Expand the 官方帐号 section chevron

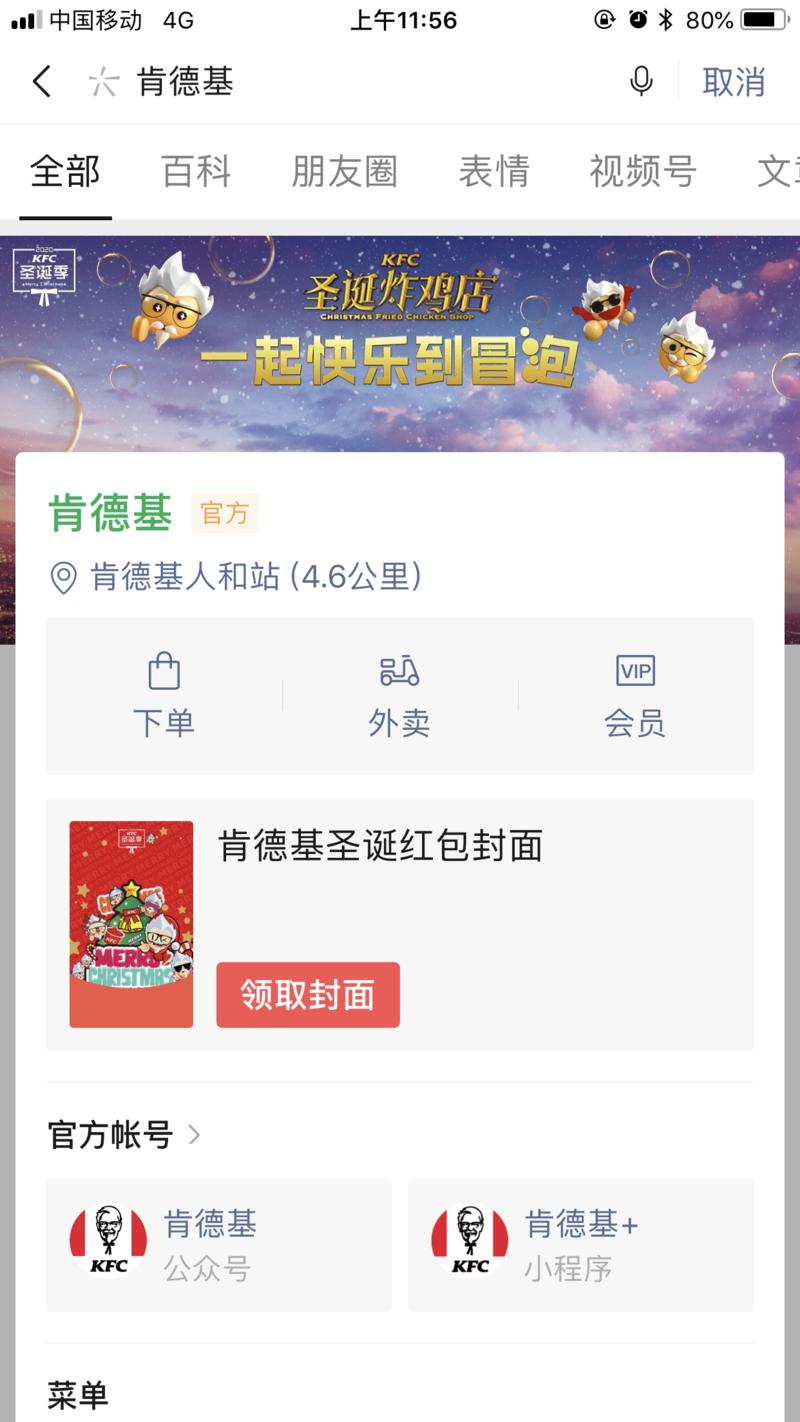193,1135
